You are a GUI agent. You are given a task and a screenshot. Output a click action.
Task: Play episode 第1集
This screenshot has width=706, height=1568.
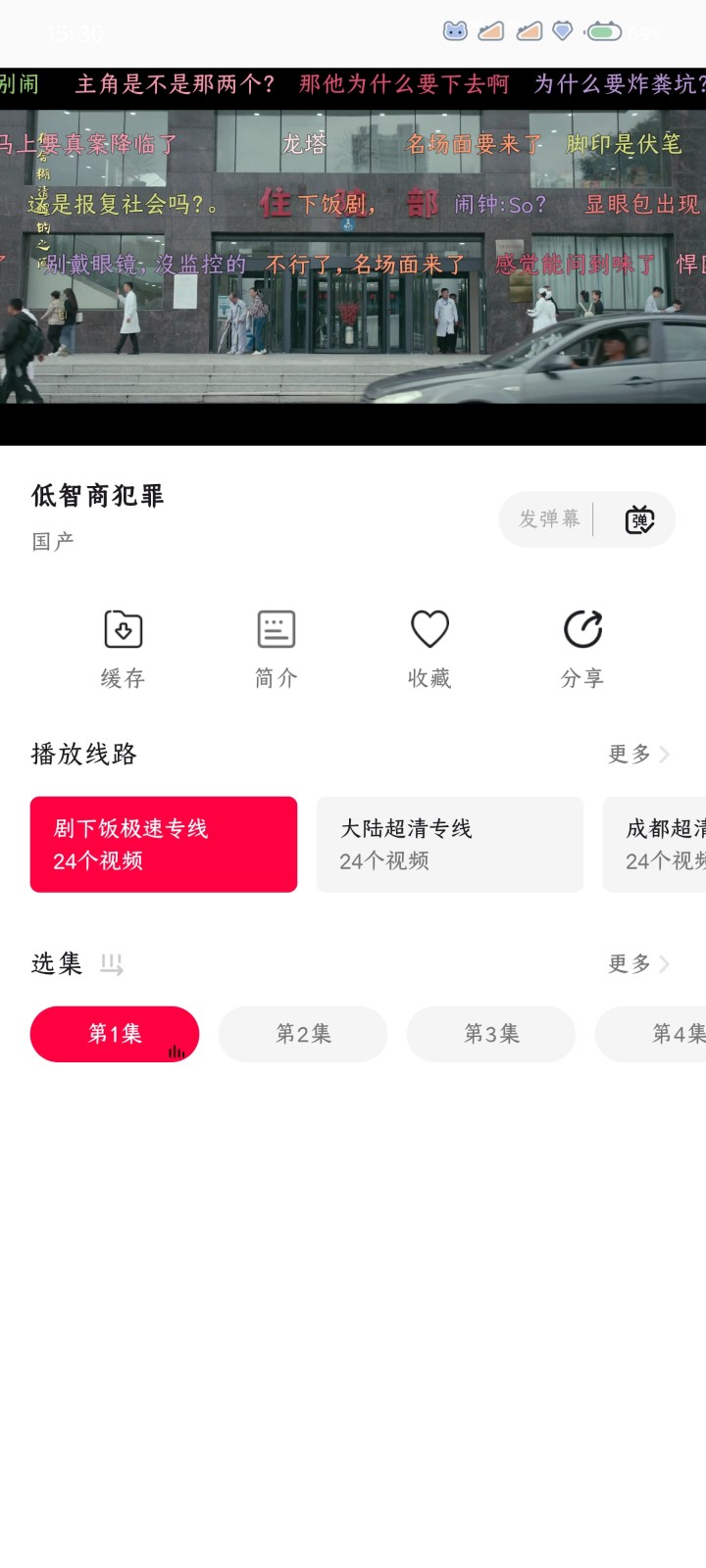click(115, 1034)
